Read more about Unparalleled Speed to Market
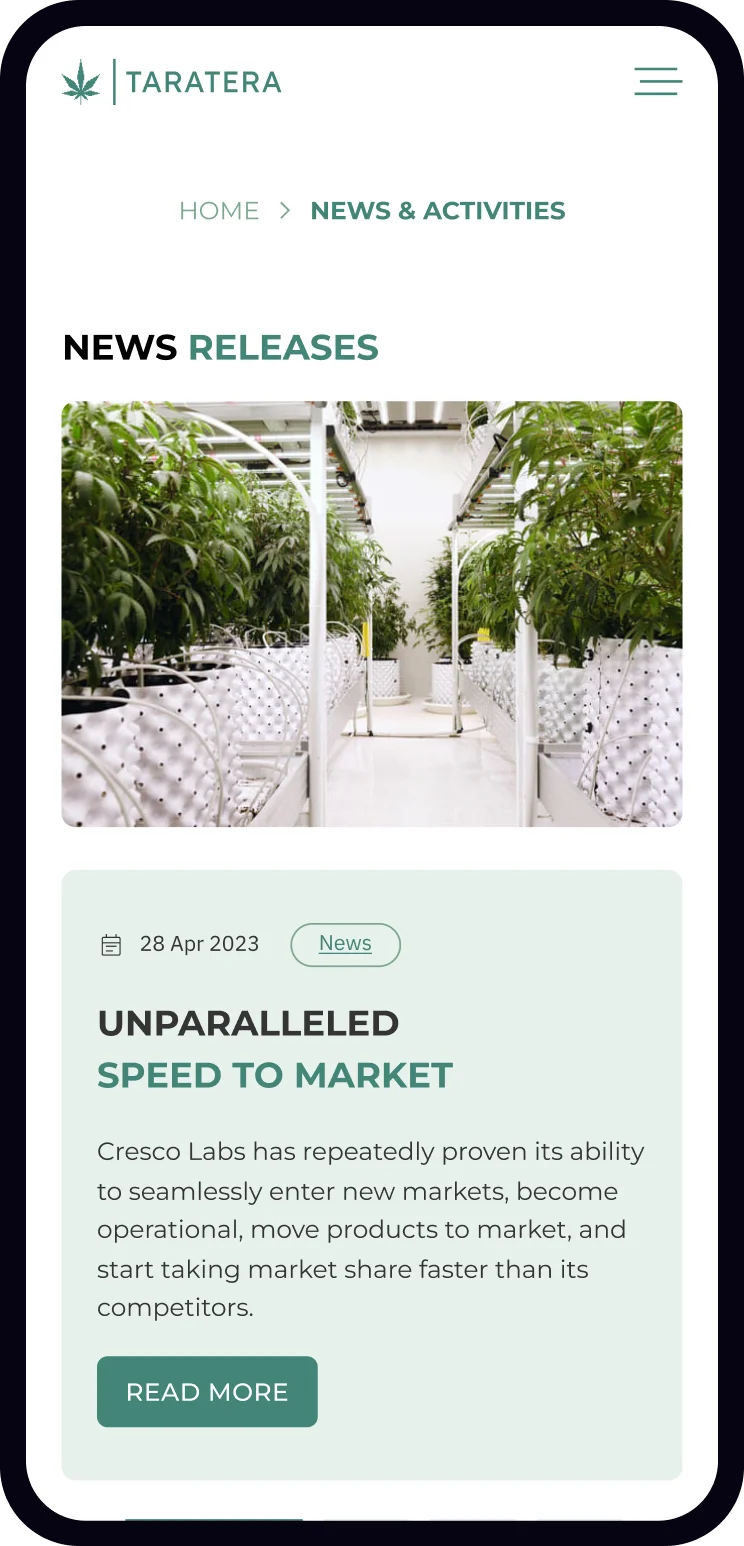Image resolution: width=744 pixels, height=1546 pixels. [x=207, y=1392]
